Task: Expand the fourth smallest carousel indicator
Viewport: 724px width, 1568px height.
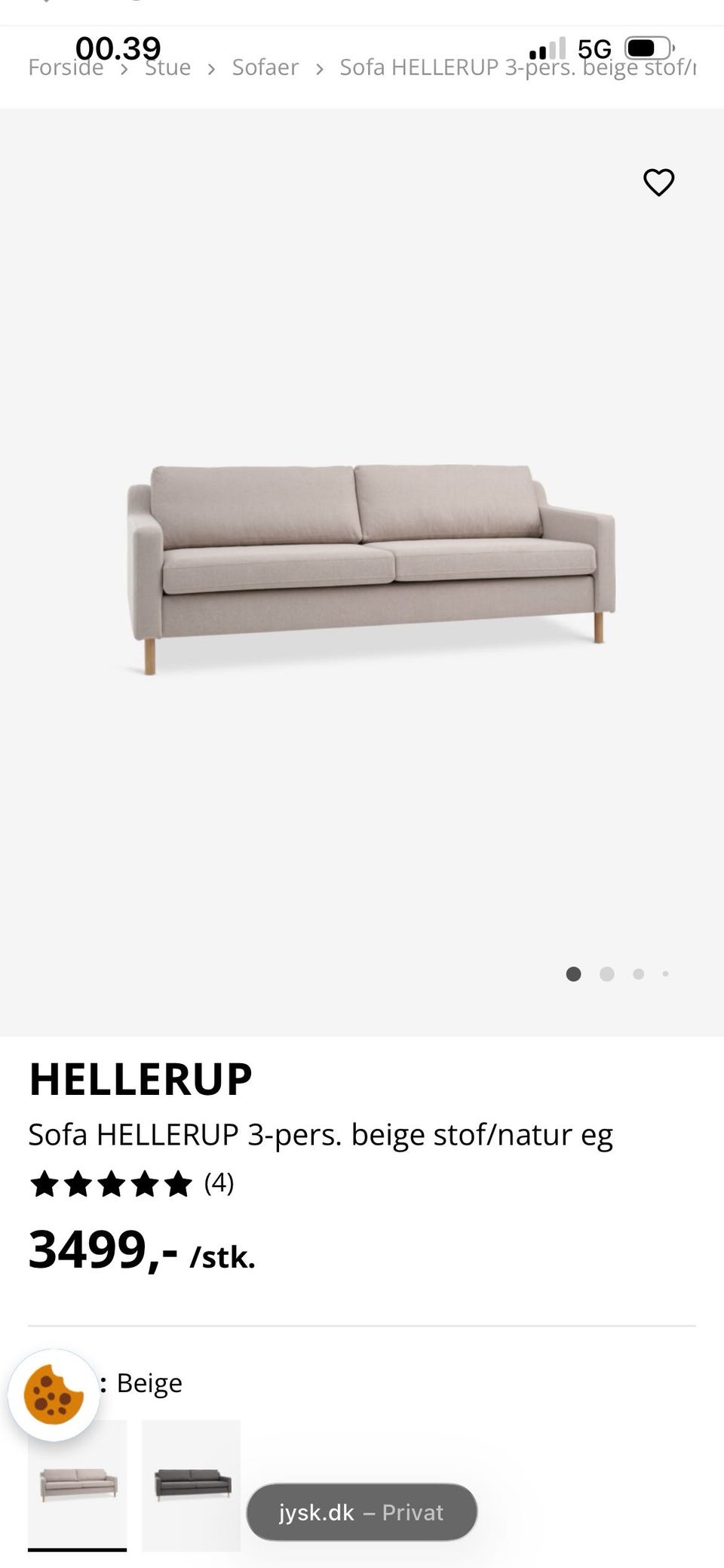Action: pyautogui.click(x=665, y=974)
